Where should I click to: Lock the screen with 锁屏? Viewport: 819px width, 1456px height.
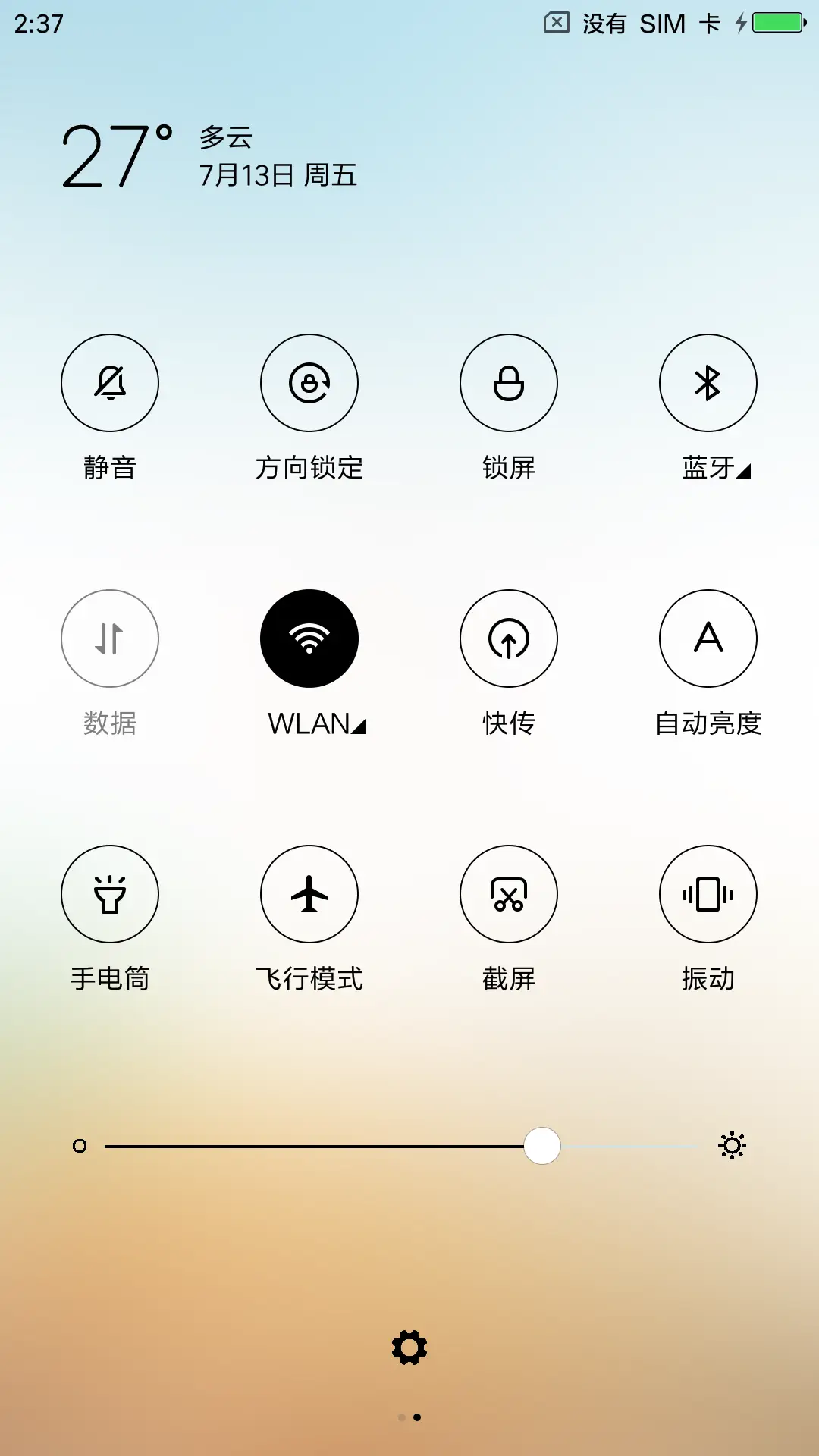[x=509, y=383]
